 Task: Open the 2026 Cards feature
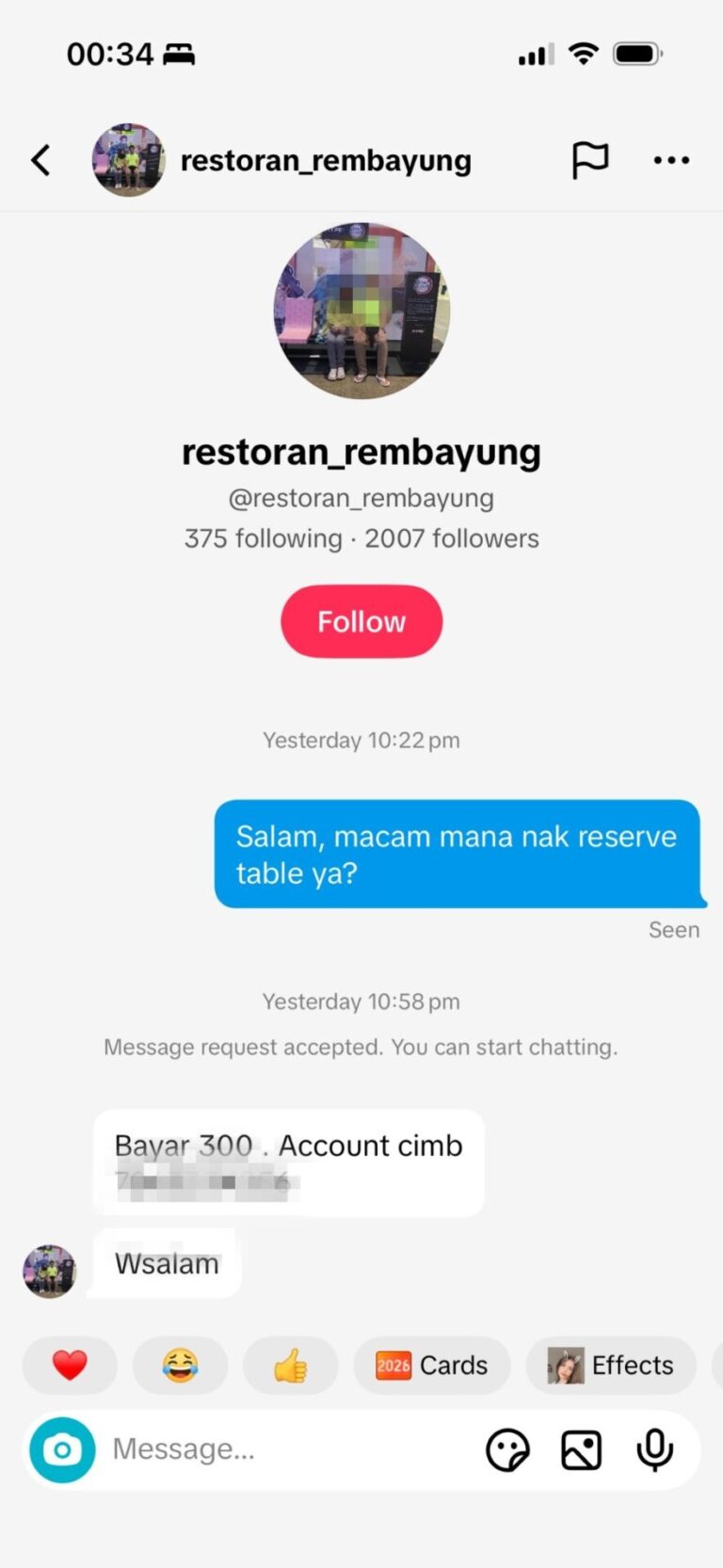(431, 1365)
